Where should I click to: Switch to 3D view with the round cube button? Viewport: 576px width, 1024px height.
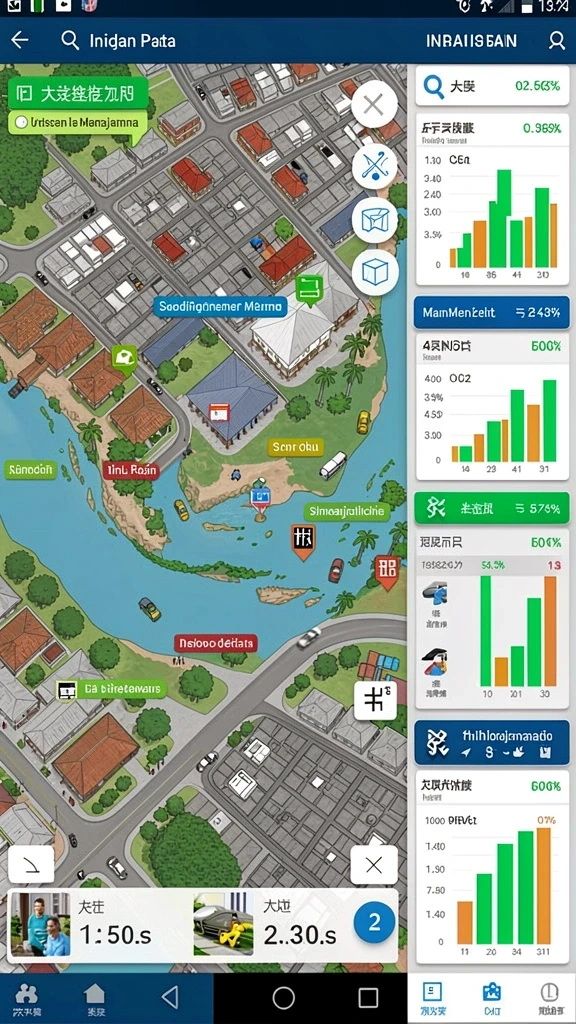coord(374,271)
